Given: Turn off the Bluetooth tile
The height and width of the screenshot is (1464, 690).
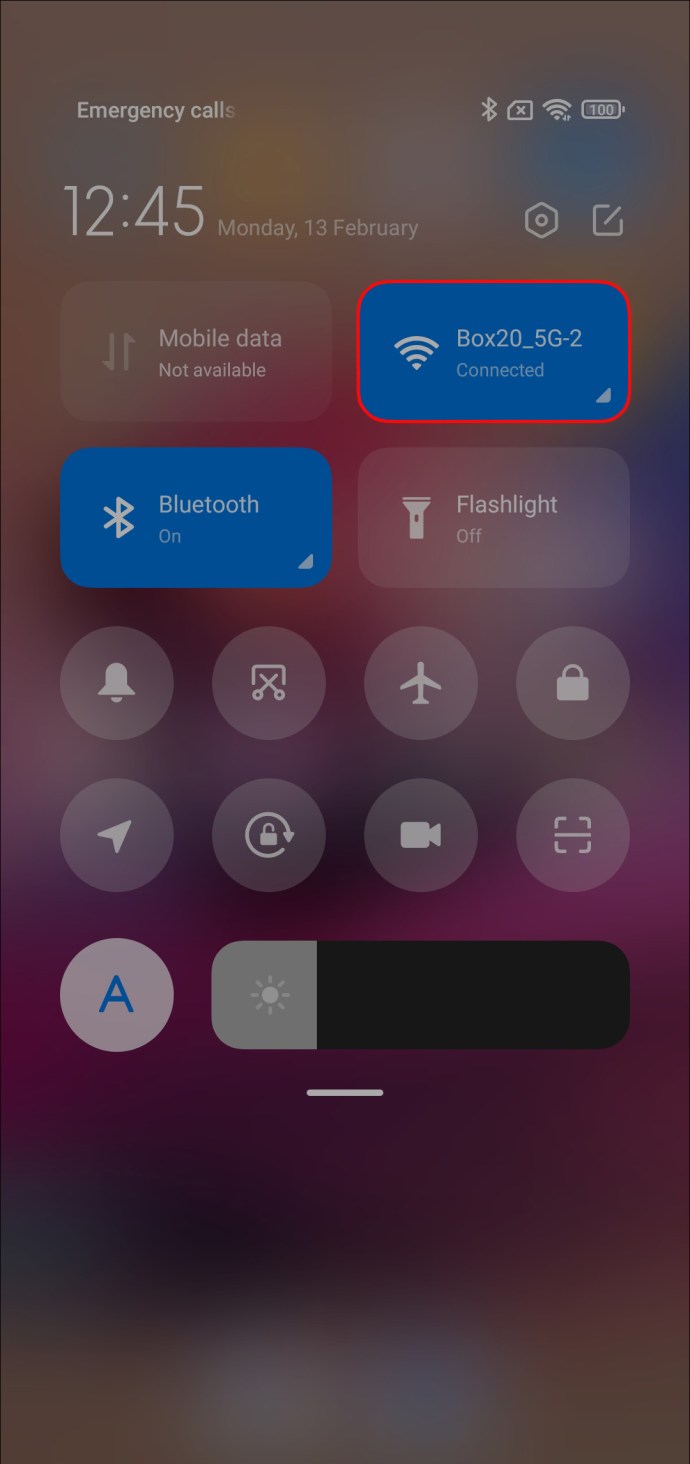Looking at the screenshot, I should pos(196,517).
